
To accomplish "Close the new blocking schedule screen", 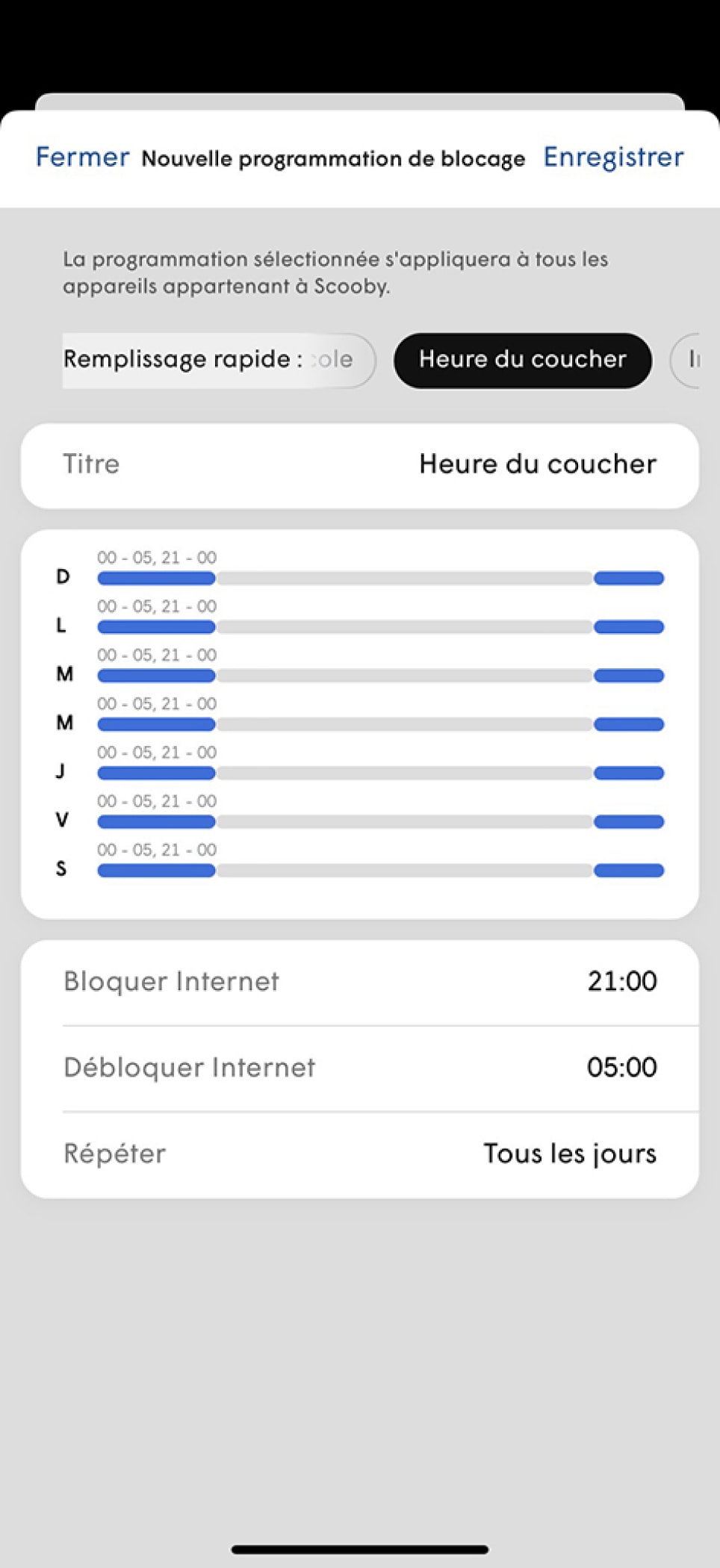I will click(x=82, y=158).
